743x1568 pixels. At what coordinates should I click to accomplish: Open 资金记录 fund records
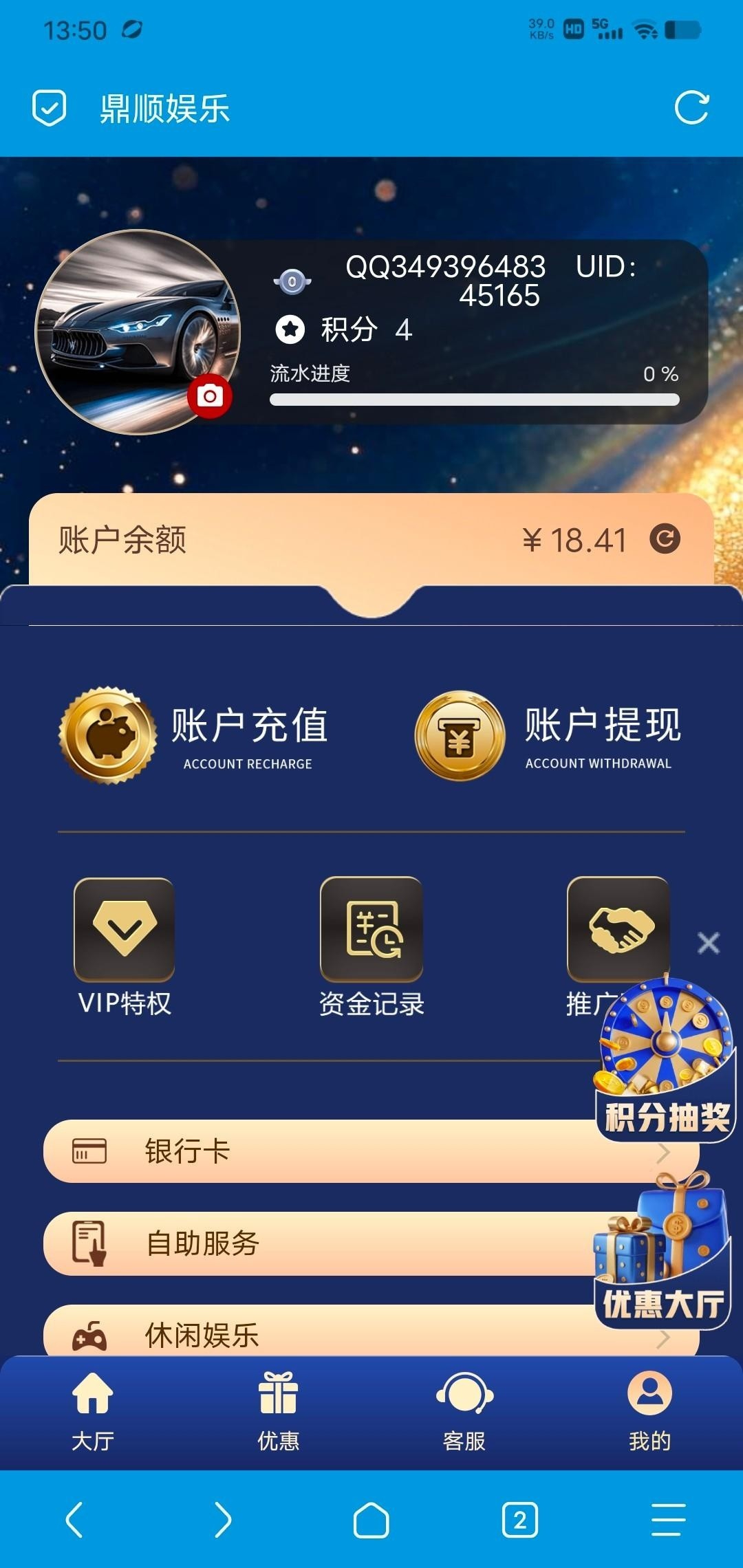click(x=371, y=946)
